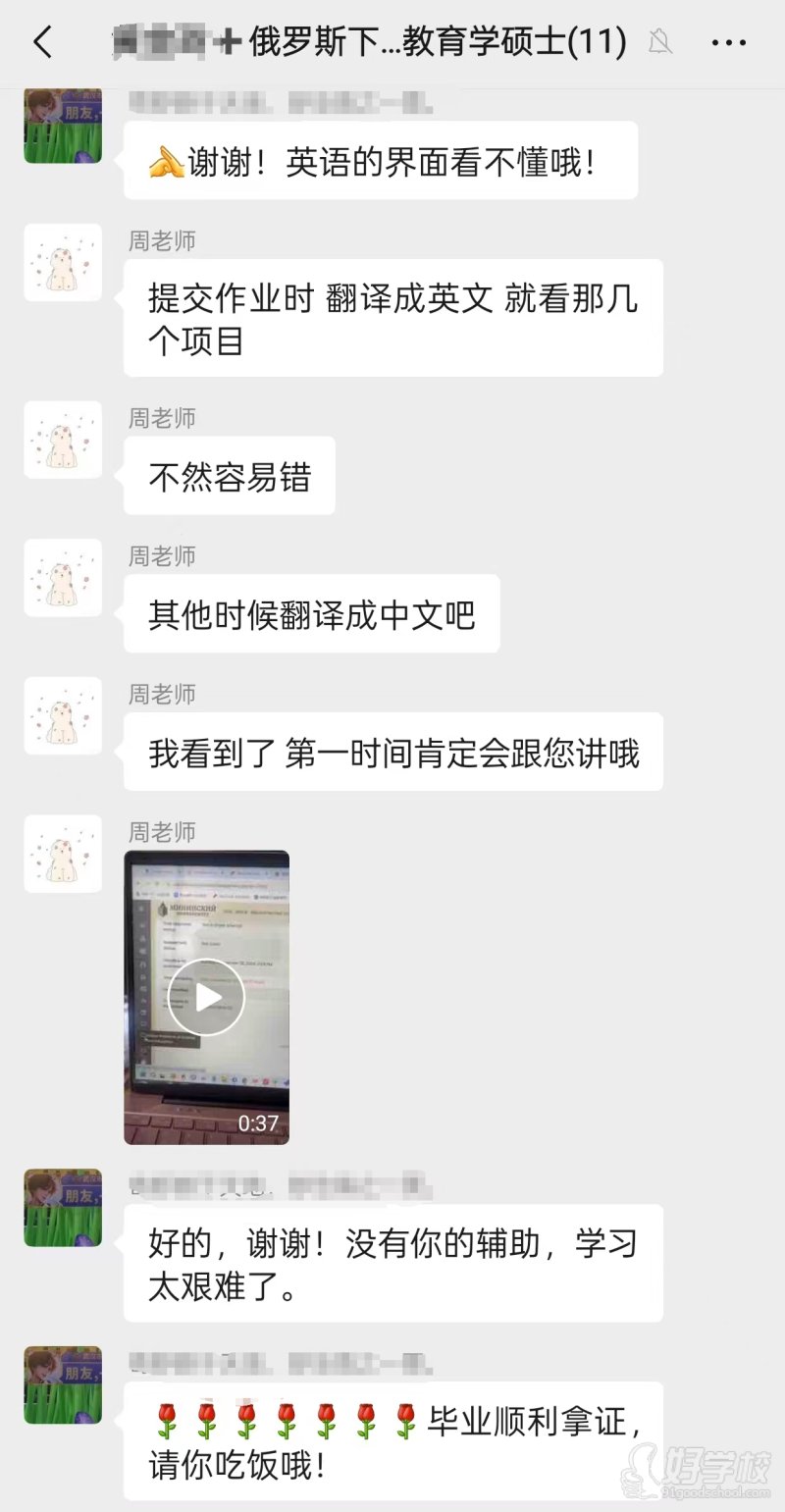Open 周老师's avatar beside the "不然容易错" message
The width and height of the screenshot is (785, 1512).
point(63,440)
